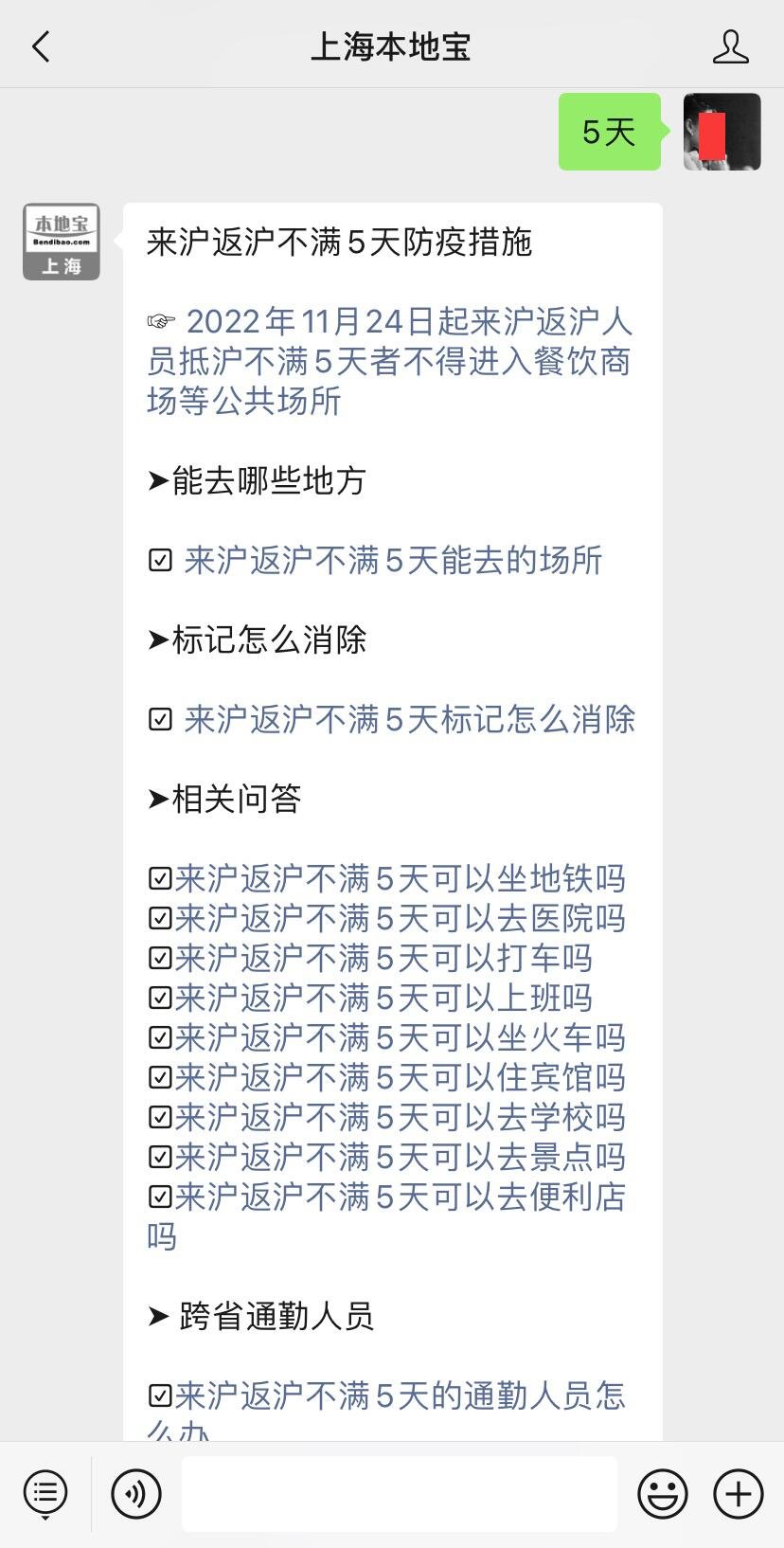
Task: Open the 可以坐火车吗 question link
Action: click(400, 1037)
